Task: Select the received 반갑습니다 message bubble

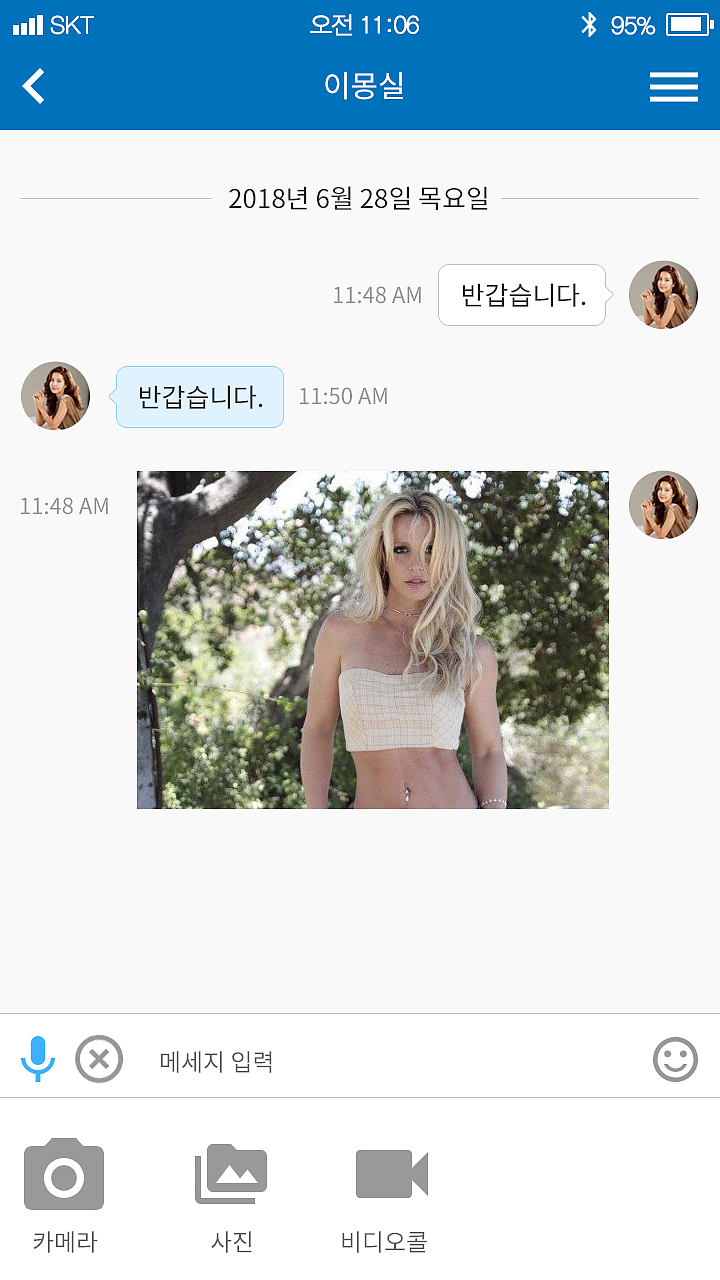Action: [199, 396]
